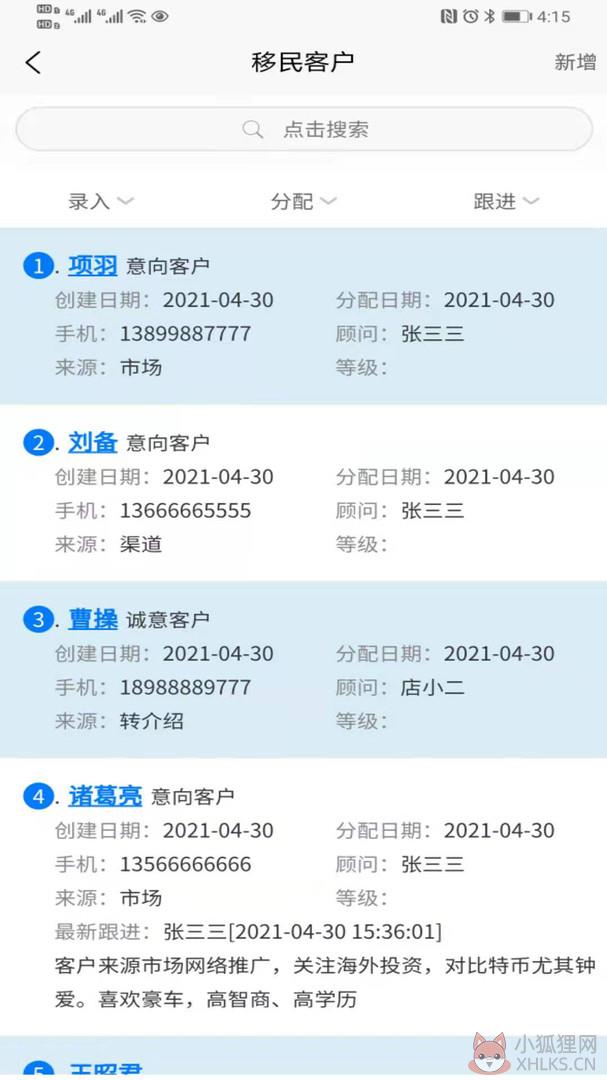Open customer 曹操's profile link

point(92,619)
